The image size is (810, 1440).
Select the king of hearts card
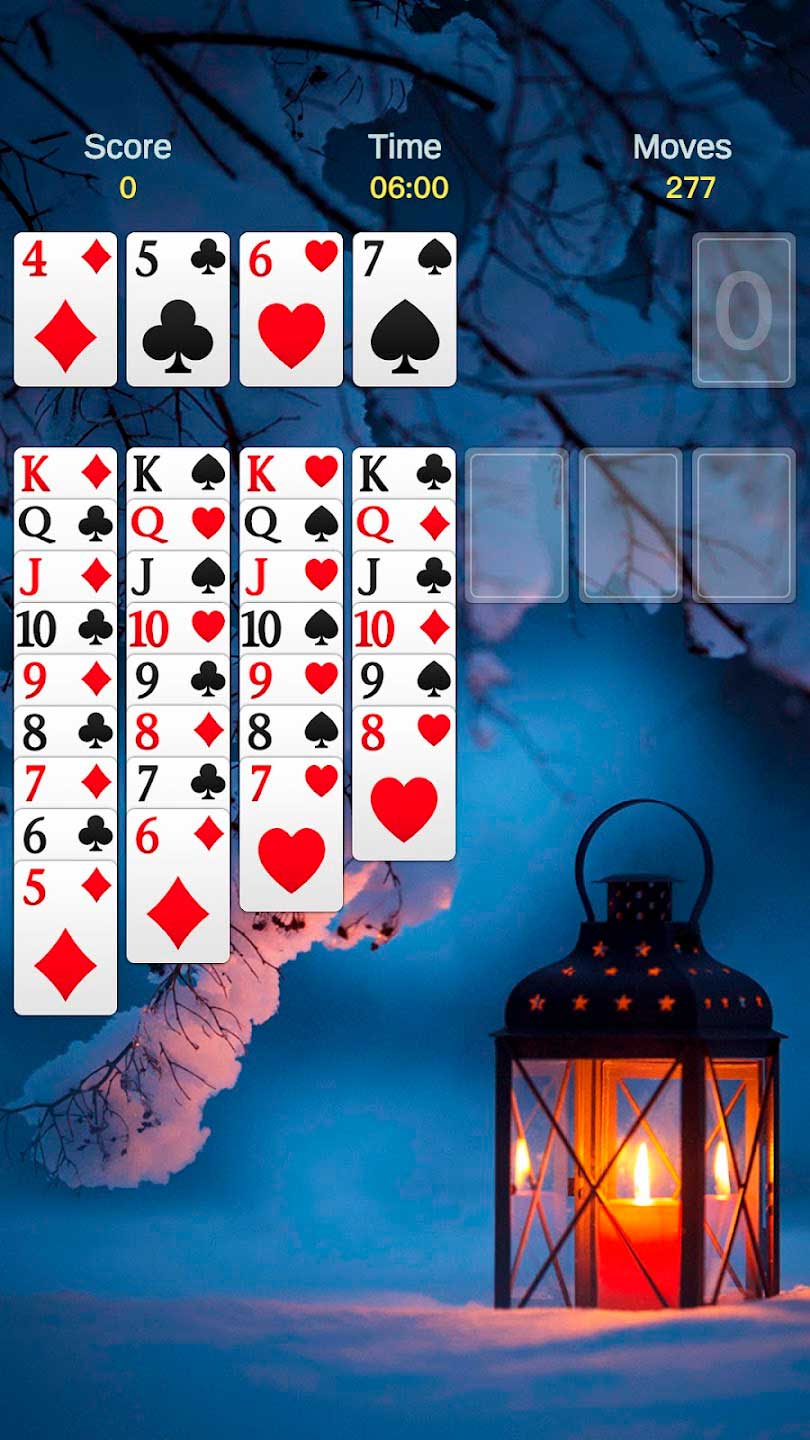pyautogui.click(x=290, y=473)
